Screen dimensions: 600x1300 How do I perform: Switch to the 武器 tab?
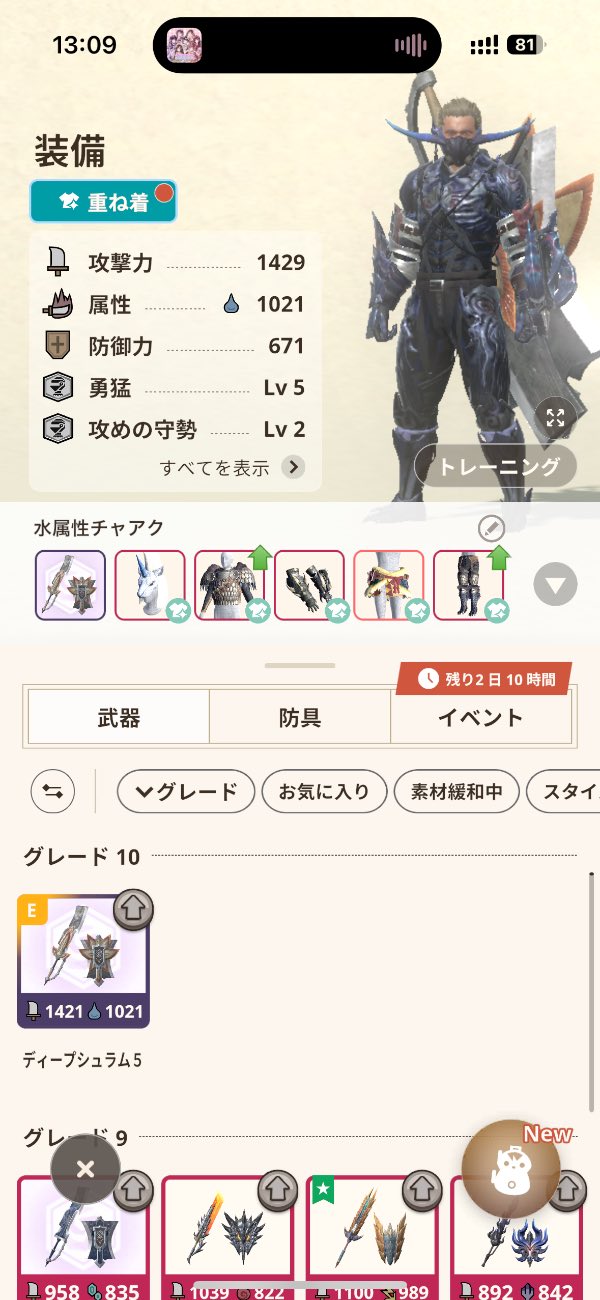pos(118,717)
